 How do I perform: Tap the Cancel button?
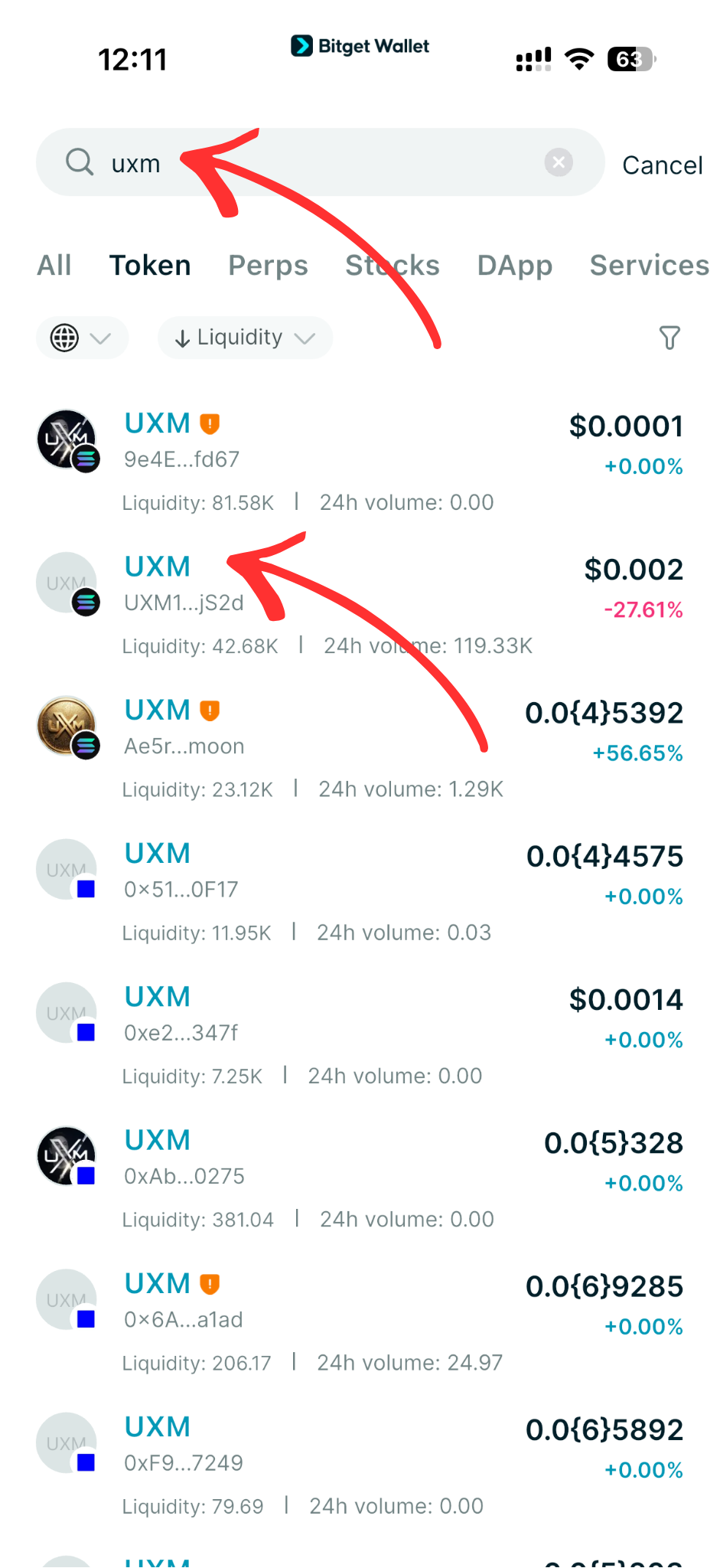[663, 164]
